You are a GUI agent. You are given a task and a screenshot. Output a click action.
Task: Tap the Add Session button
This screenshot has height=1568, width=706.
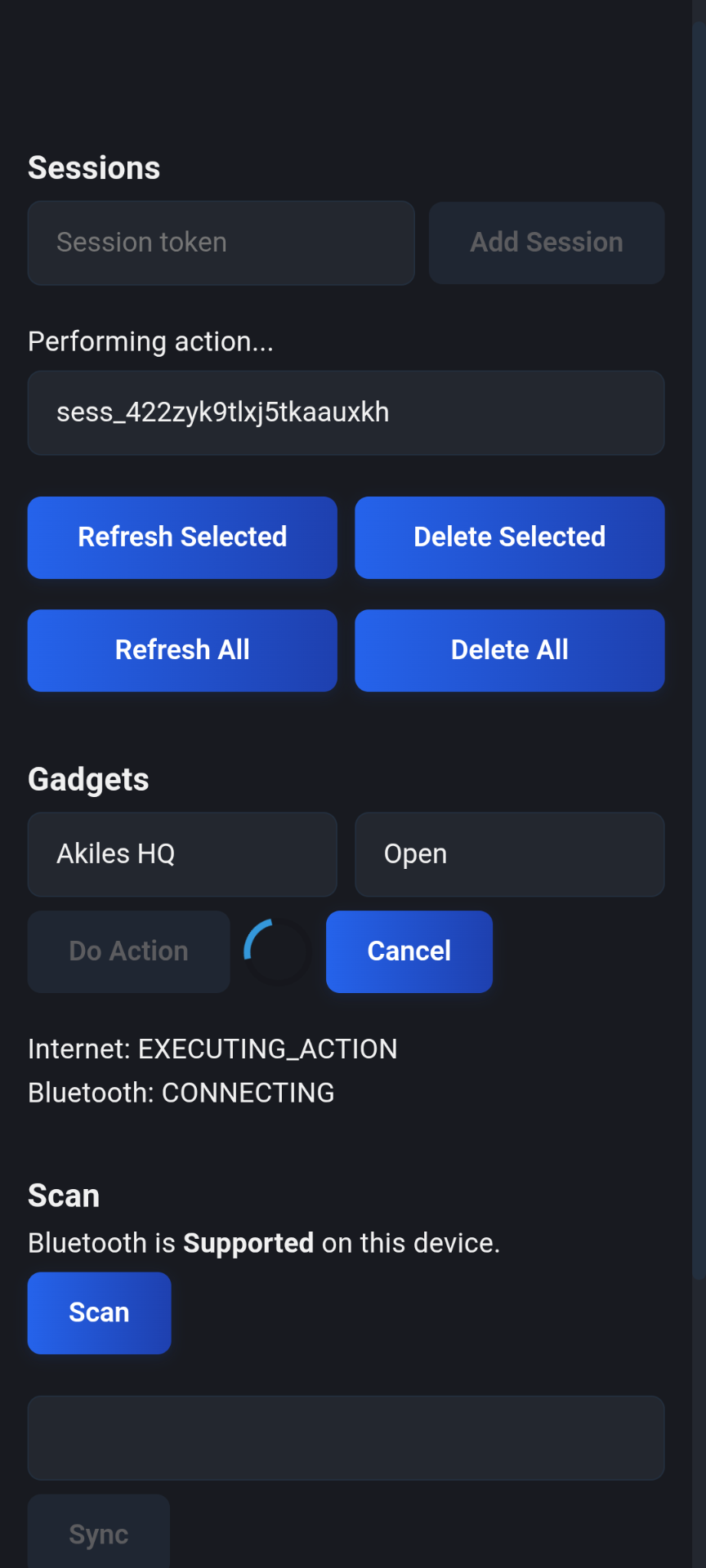[x=546, y=243]
